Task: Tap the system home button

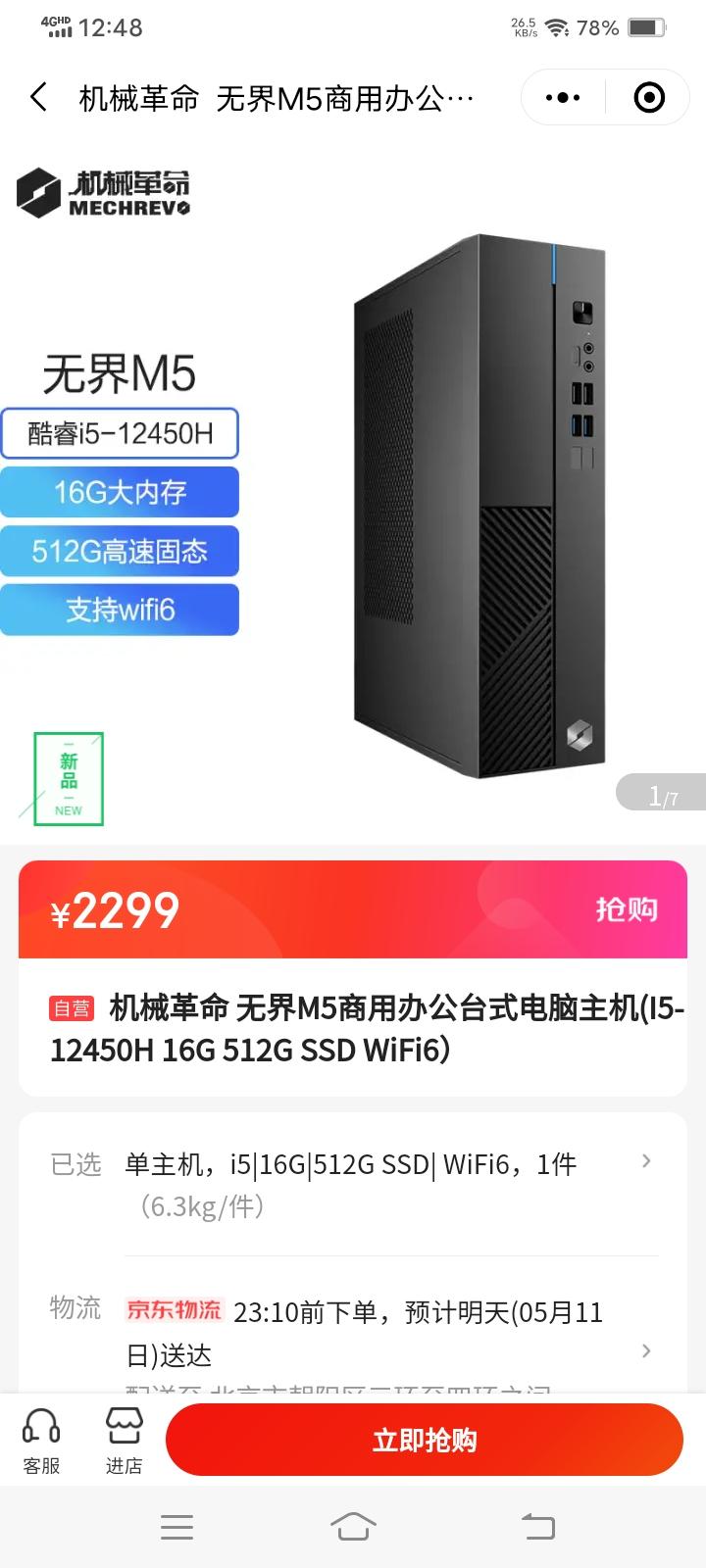Action: (353, 1527)
